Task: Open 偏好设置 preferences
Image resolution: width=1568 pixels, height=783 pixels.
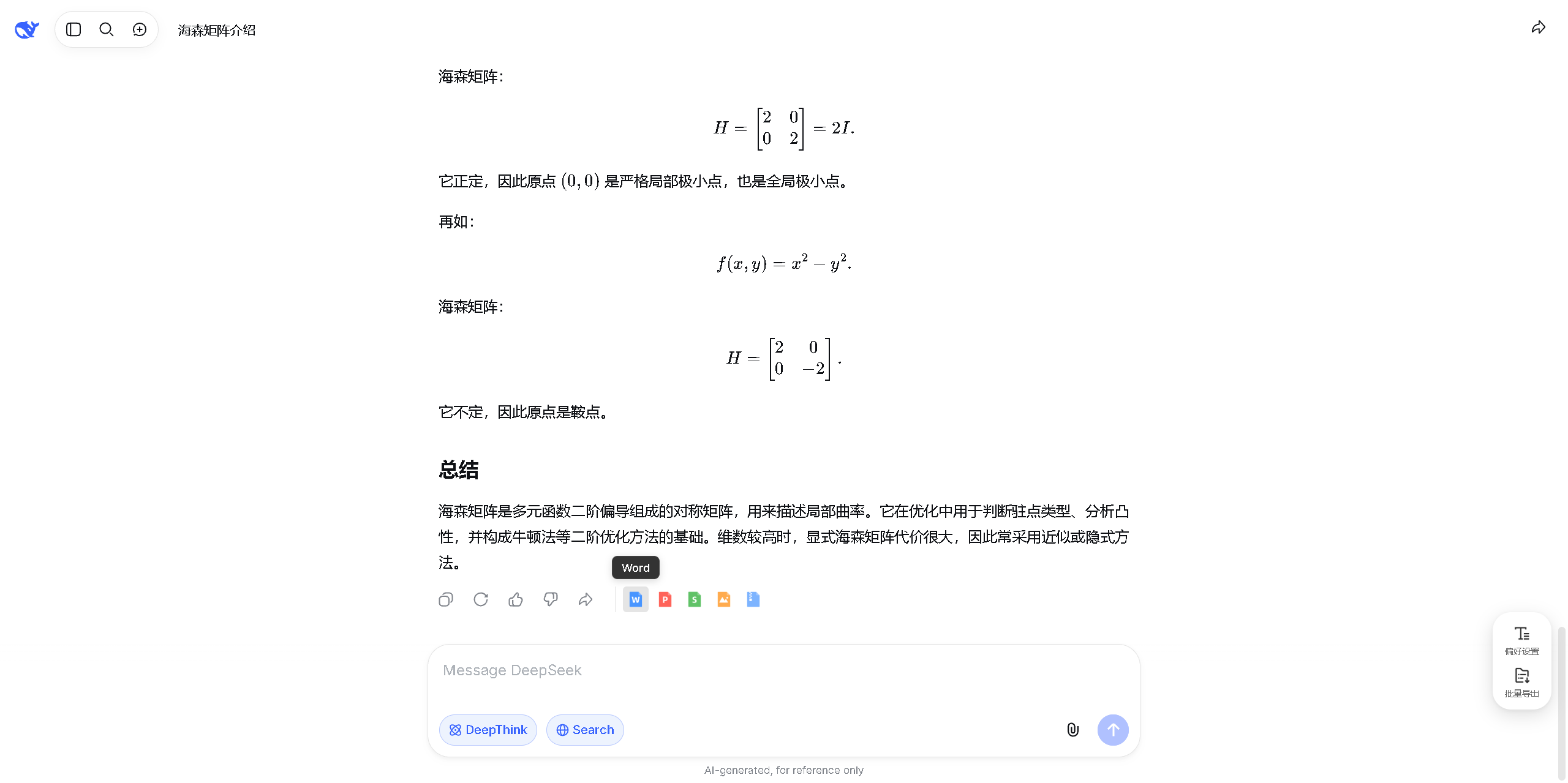Action: point(1522,640)
